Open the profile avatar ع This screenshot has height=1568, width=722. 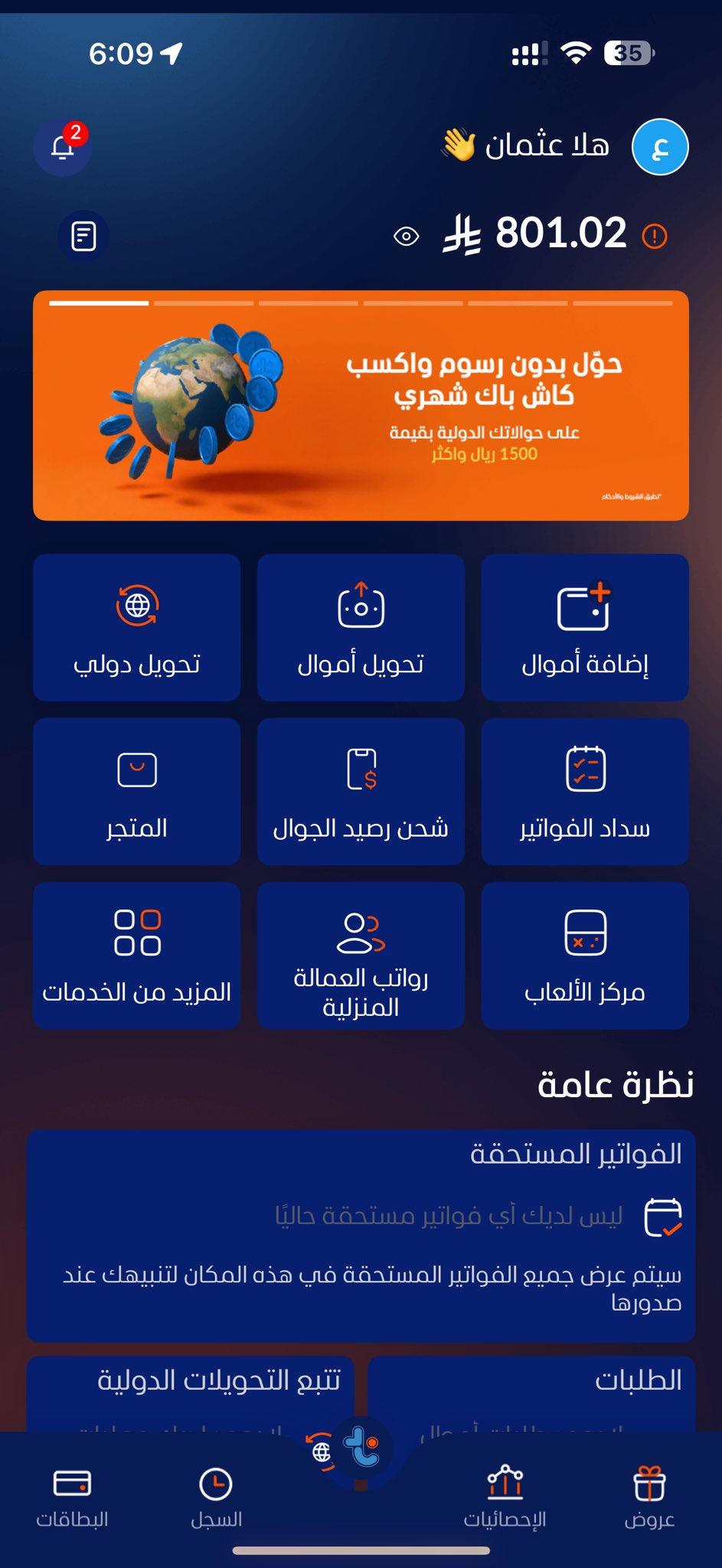tap(659, 147)
